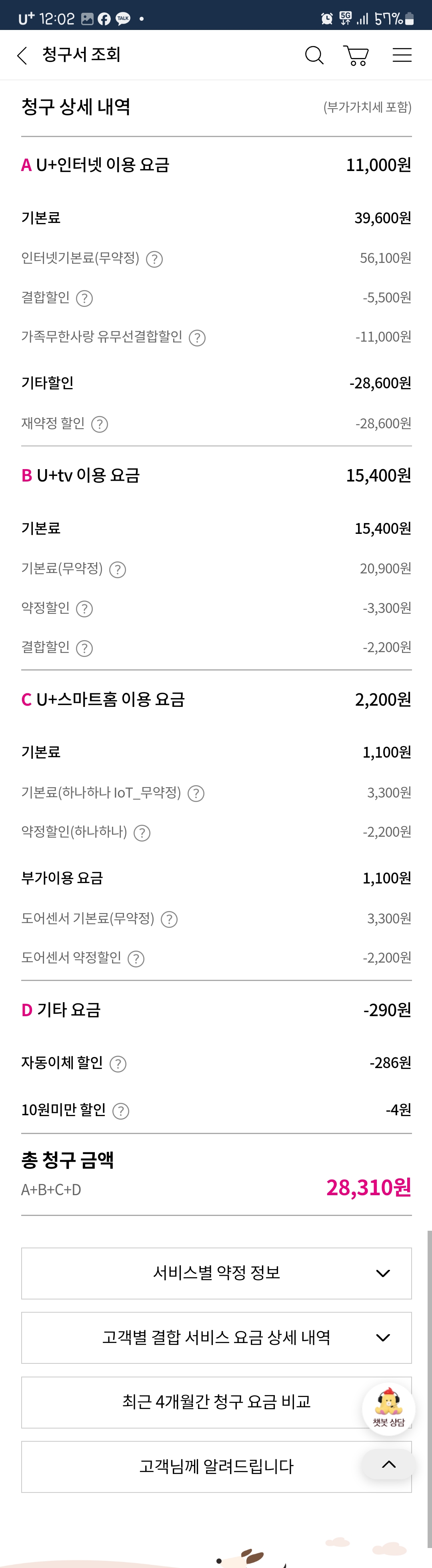
Task: Expand 고객별 결합 서비스 요금 상세 내역
Action: click(x=216, y=1338)
